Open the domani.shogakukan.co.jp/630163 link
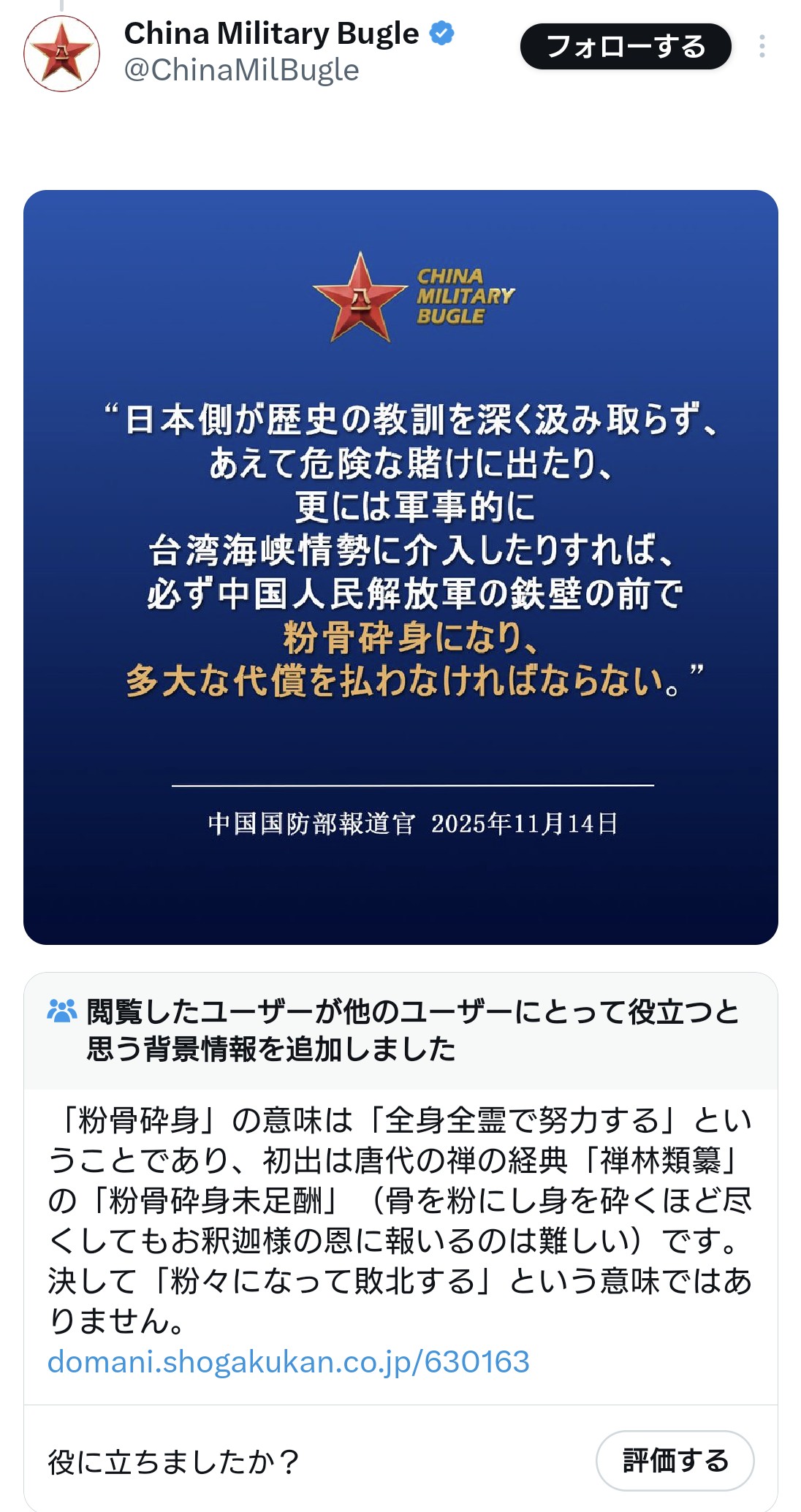 (x=288, y=1361)
